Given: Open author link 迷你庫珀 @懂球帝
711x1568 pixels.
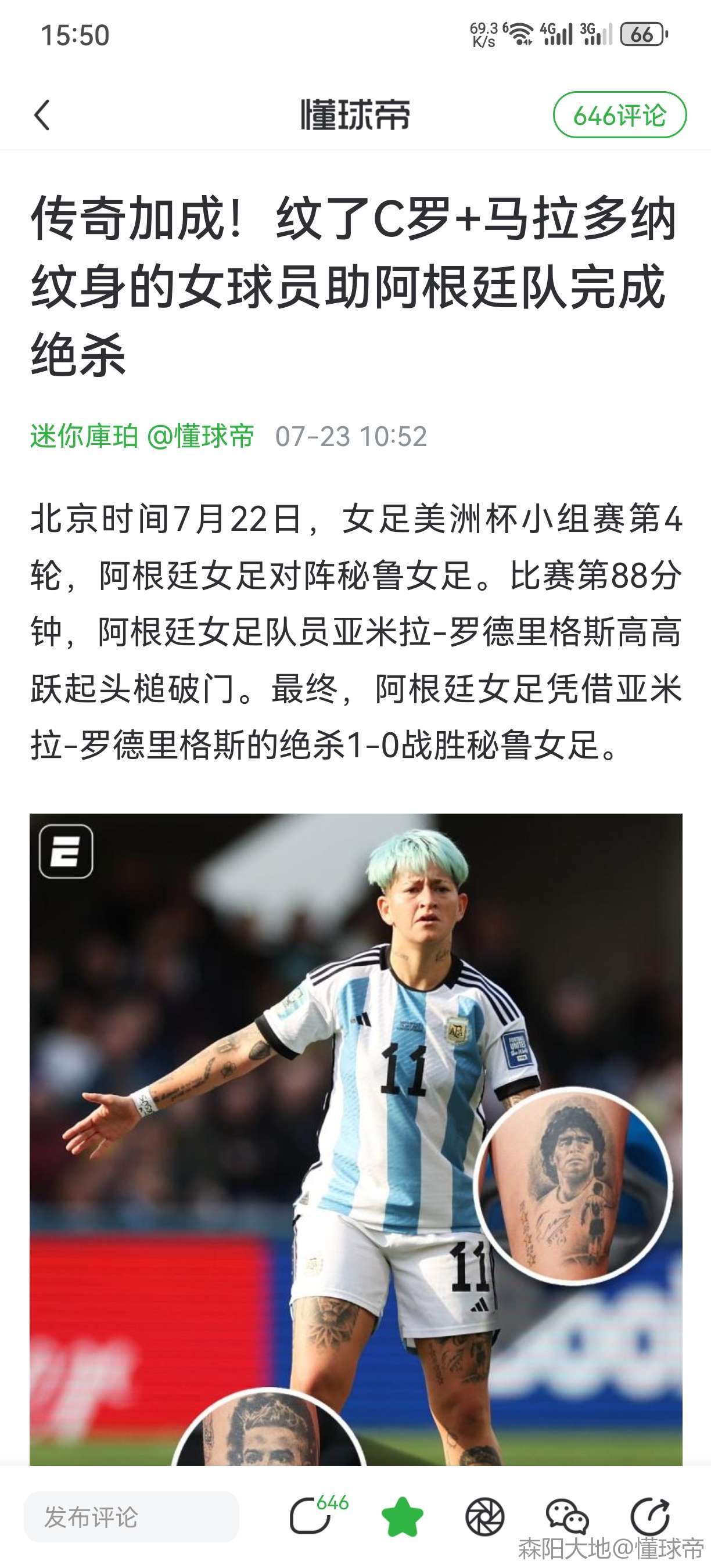Looking at the screenshot, I should click(x=142, y=437).
